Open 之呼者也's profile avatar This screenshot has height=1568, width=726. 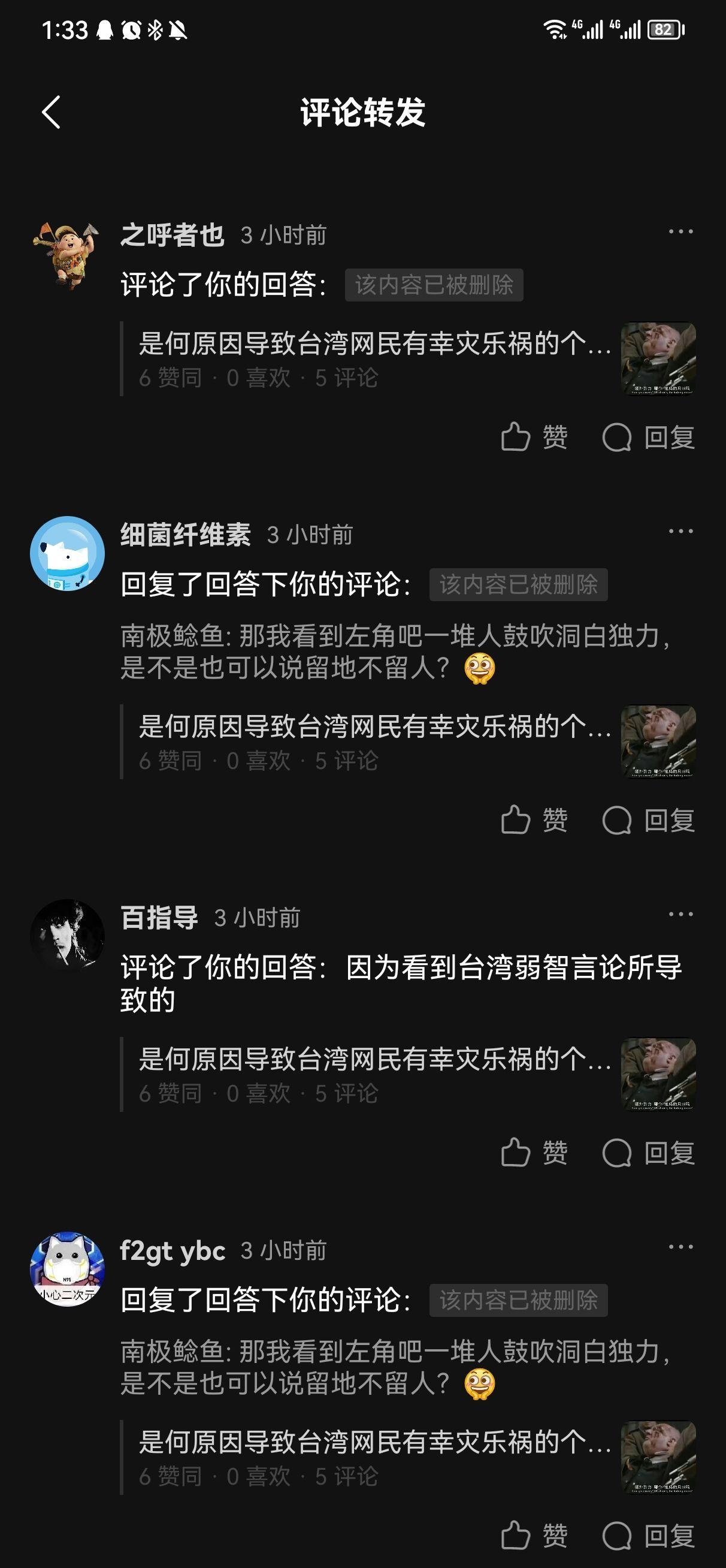[x=67, y=254]
